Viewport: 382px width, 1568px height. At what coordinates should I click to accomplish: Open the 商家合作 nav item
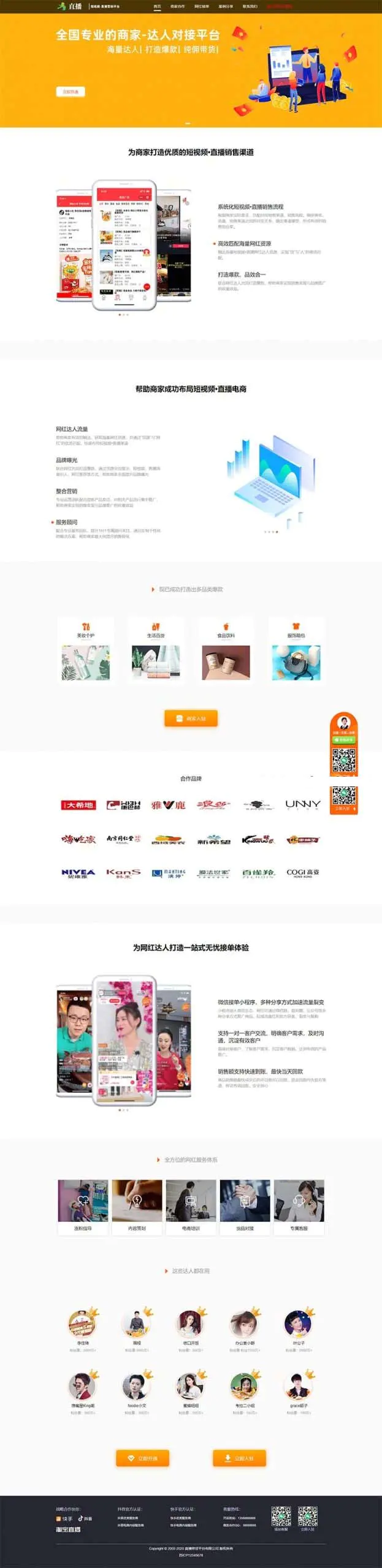(178, 6)
